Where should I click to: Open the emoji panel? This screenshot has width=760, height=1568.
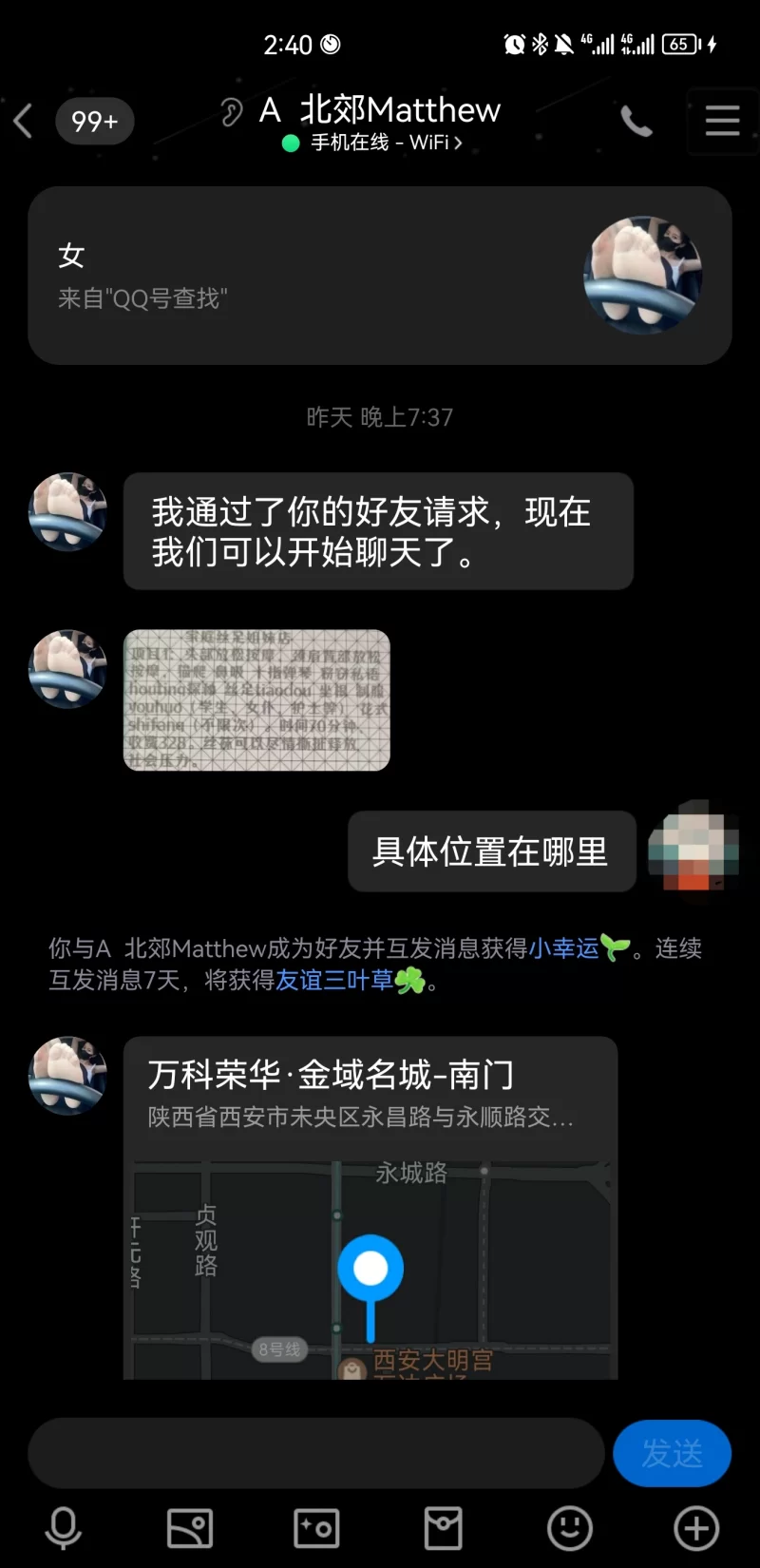(570, 1528)
